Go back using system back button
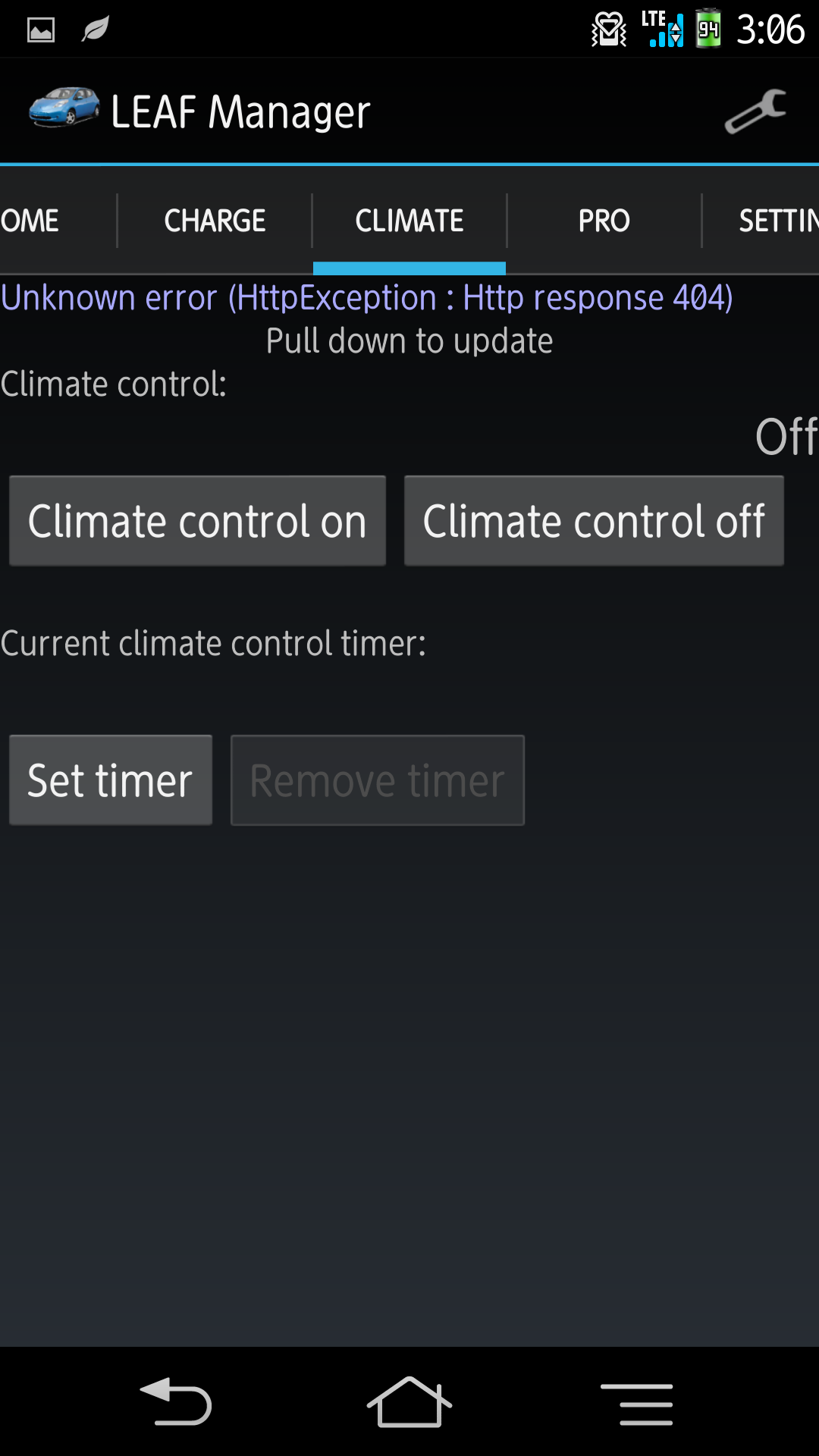 tap(176, 1403)
